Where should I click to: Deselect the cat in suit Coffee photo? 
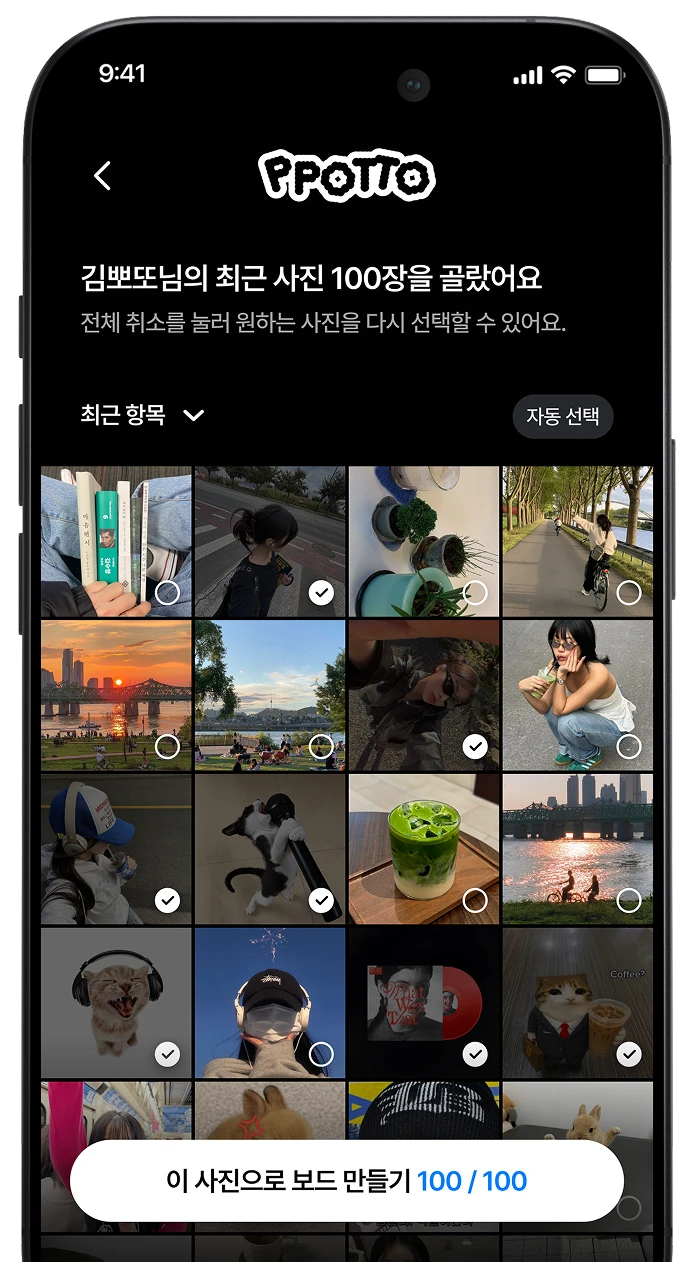577,1003
